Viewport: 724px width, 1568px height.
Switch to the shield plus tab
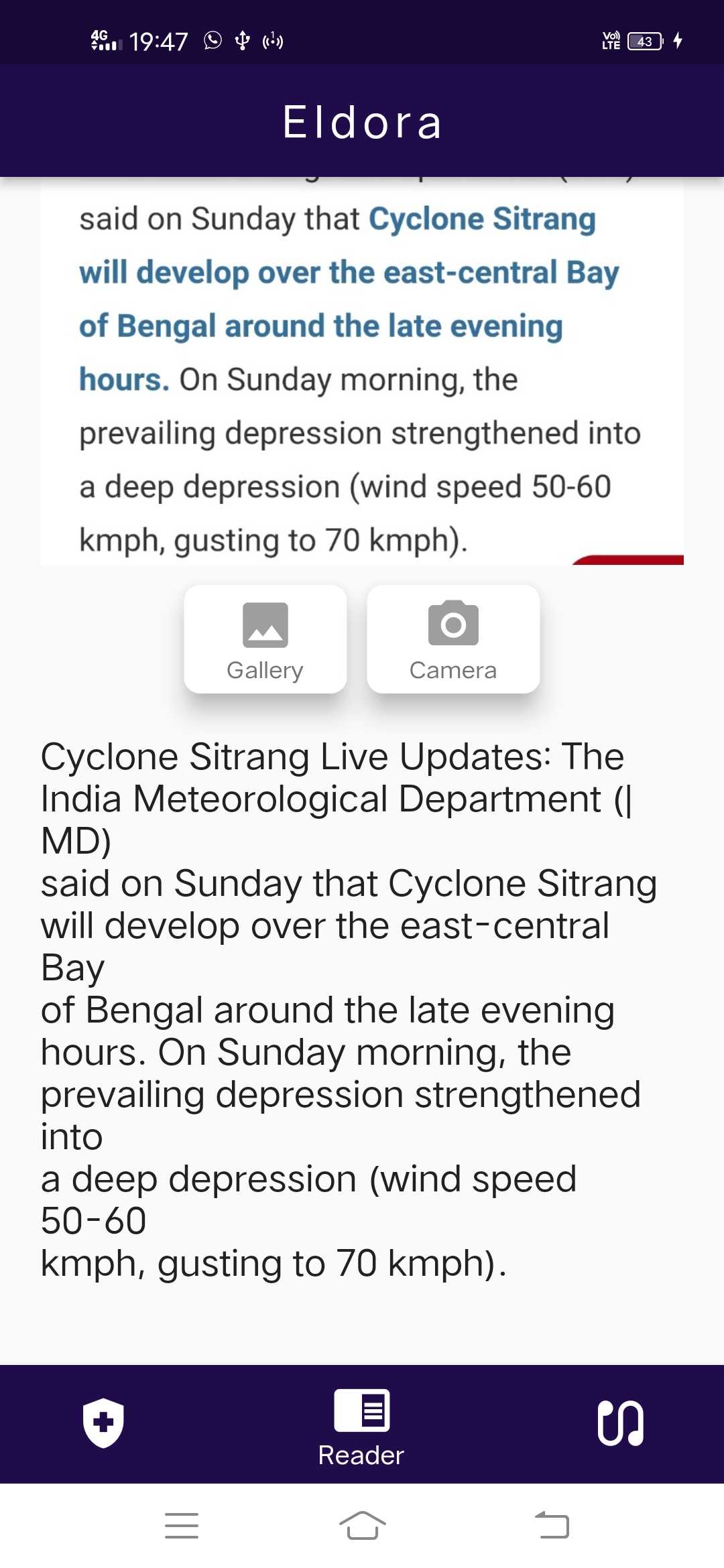[103, 1423]
